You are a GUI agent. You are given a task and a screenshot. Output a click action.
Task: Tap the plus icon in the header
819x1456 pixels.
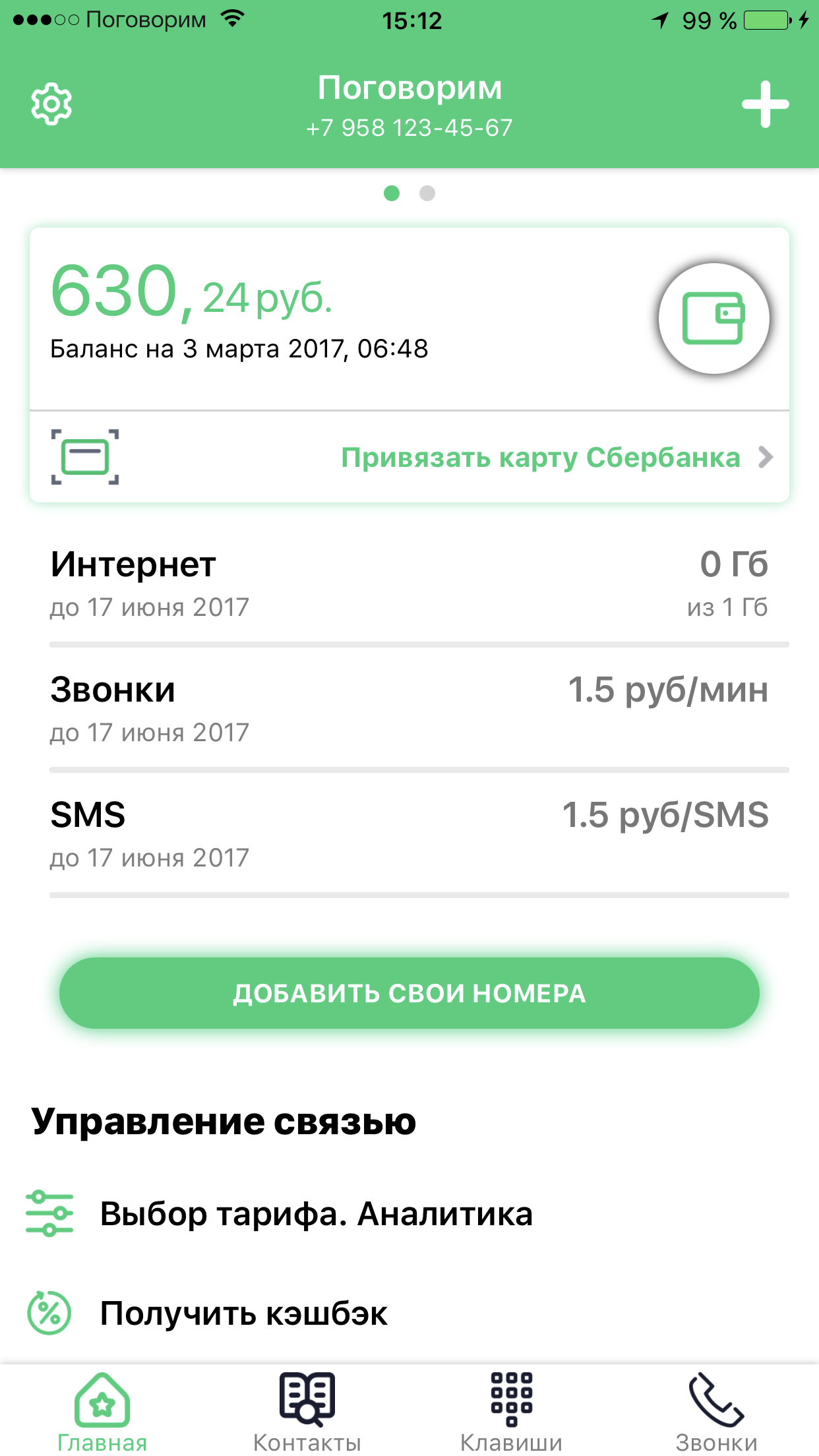(765, 104)
